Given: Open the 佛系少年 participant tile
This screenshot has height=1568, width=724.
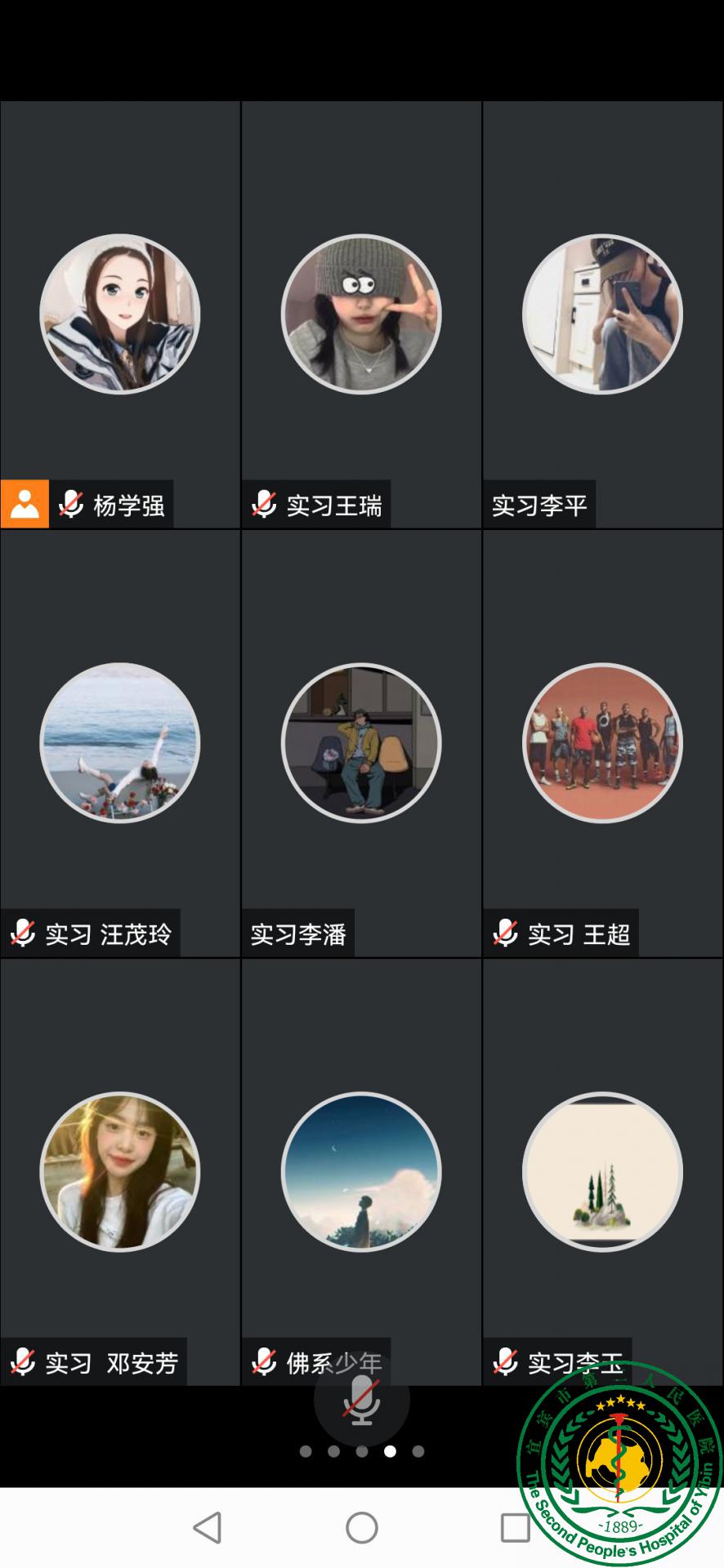Looking at the screenshot, I should [361, 1172].
